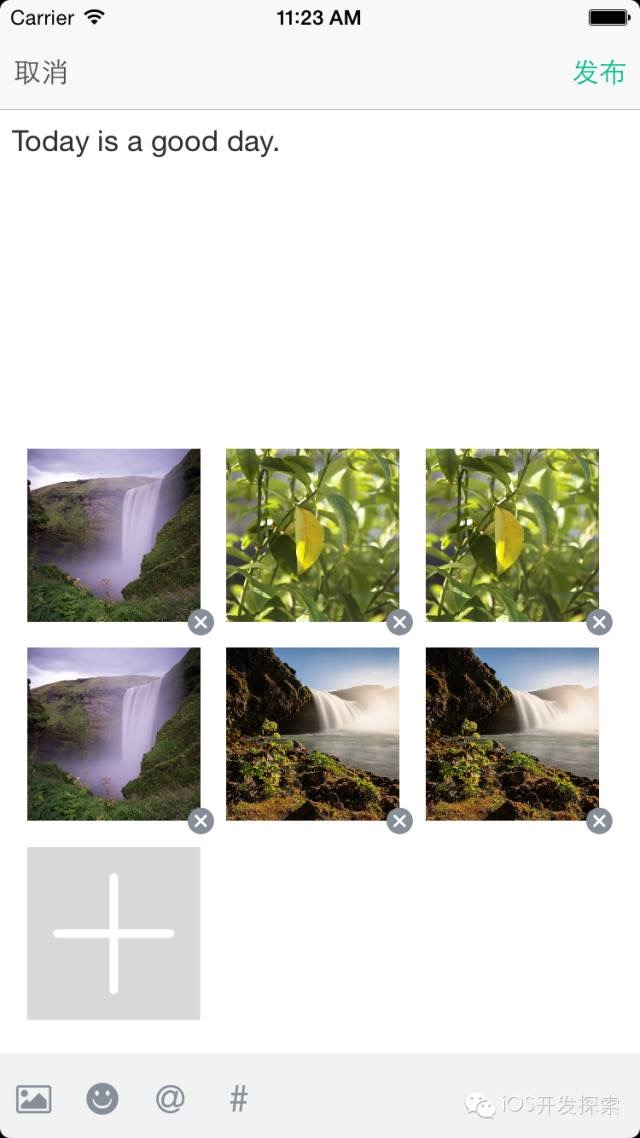The height and width of the screenshot is (1138, 640).
Task: Add another photo using the plus tile
Action: click(113, 933)
